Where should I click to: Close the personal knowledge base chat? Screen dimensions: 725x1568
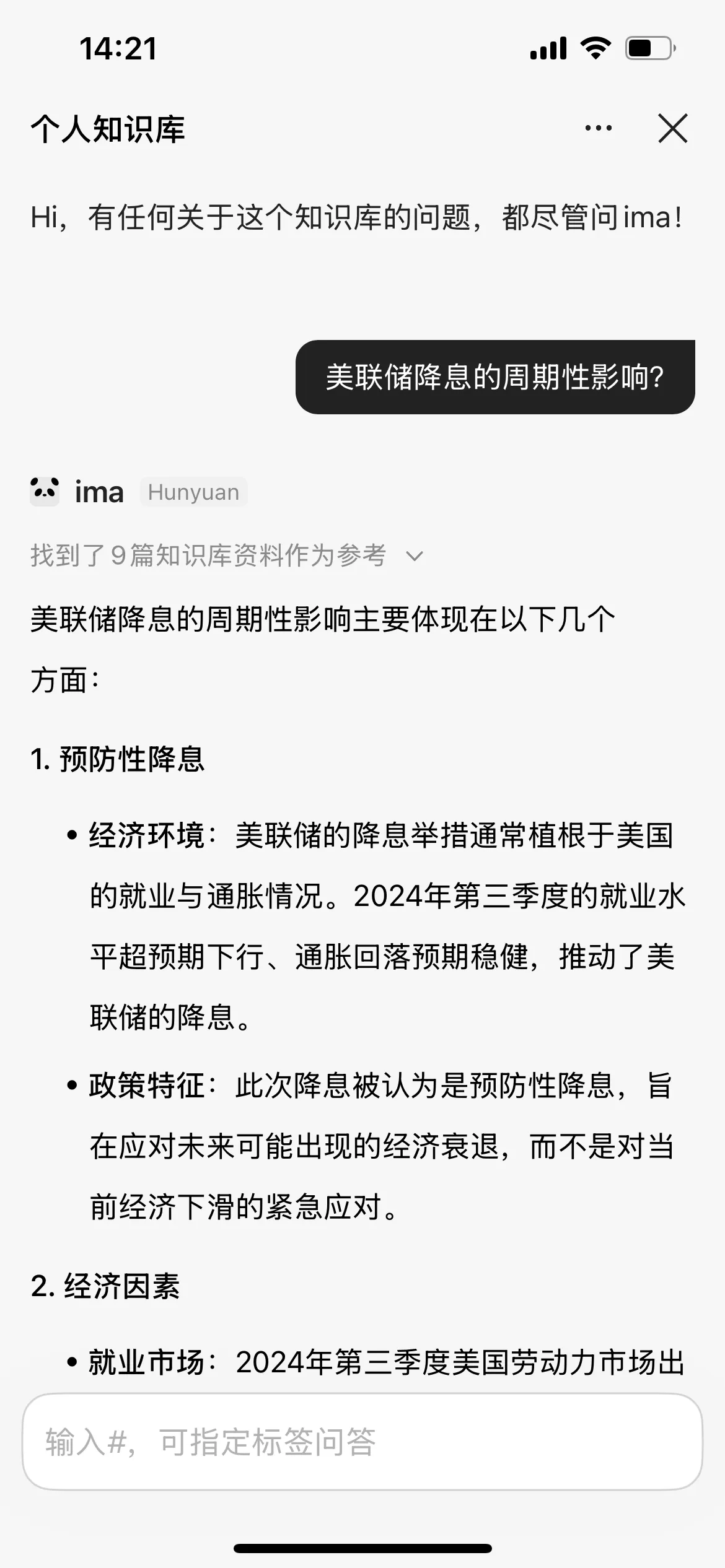(672, 128)
